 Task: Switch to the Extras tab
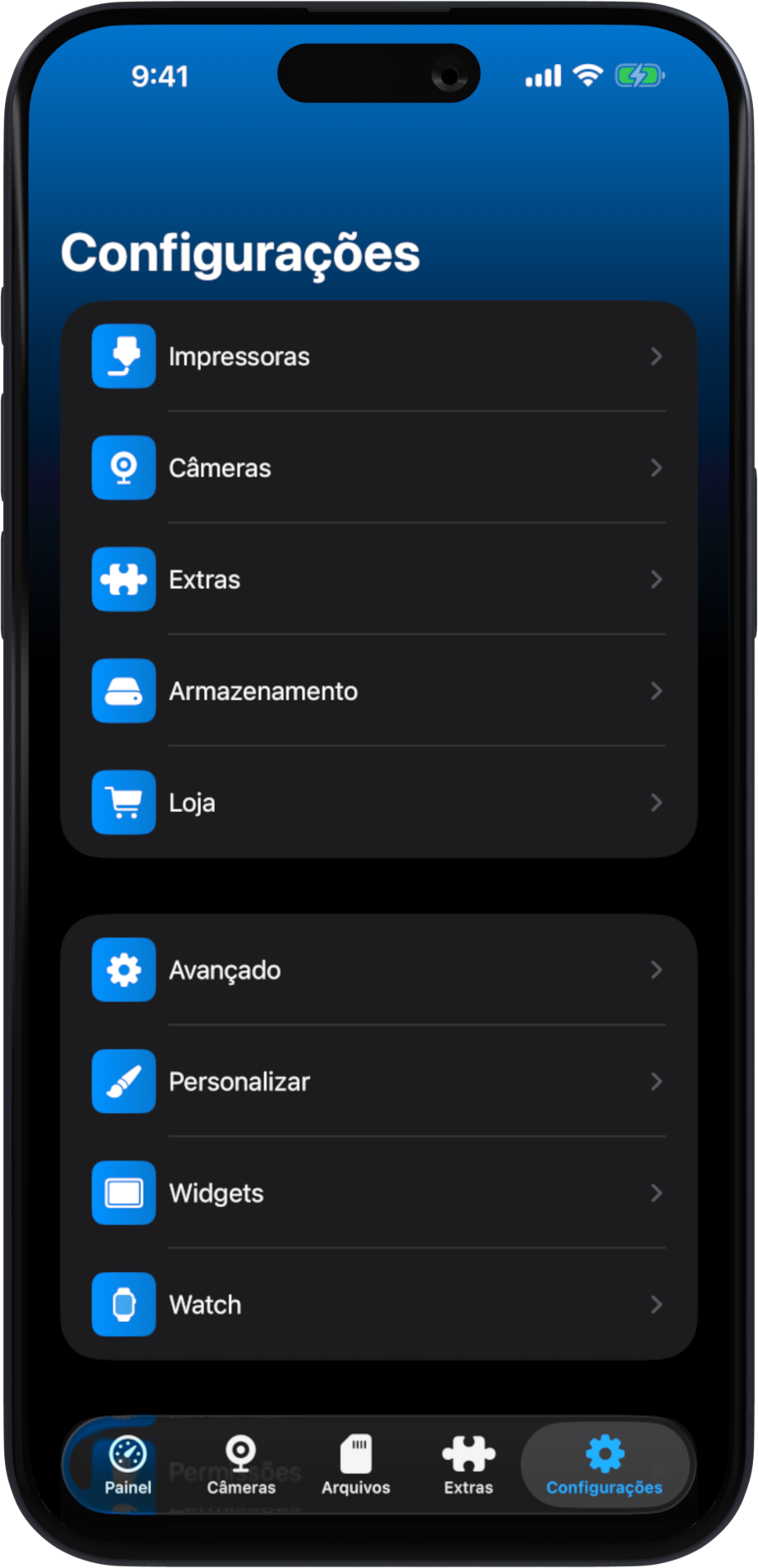[468, 1464]
